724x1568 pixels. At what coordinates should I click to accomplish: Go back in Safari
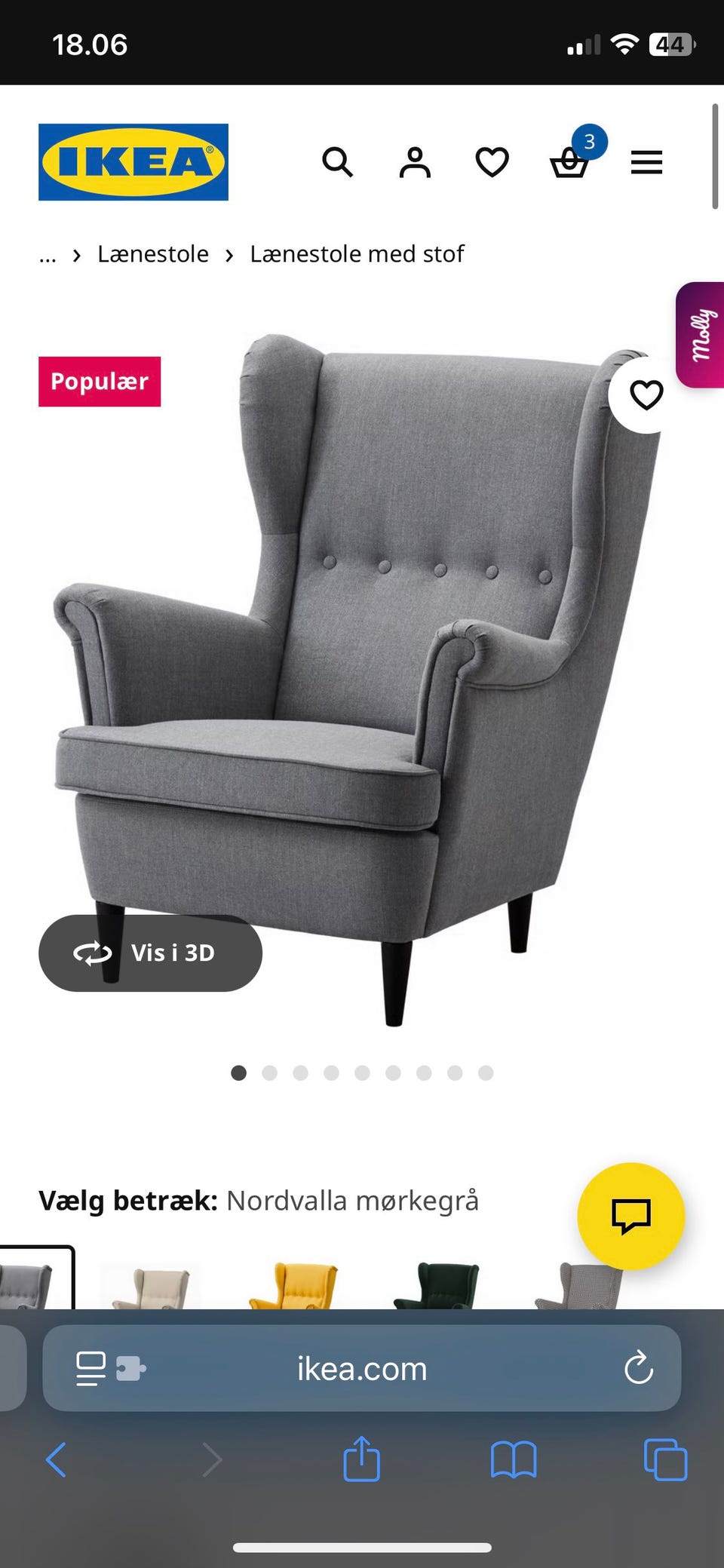coord(57,1459)
